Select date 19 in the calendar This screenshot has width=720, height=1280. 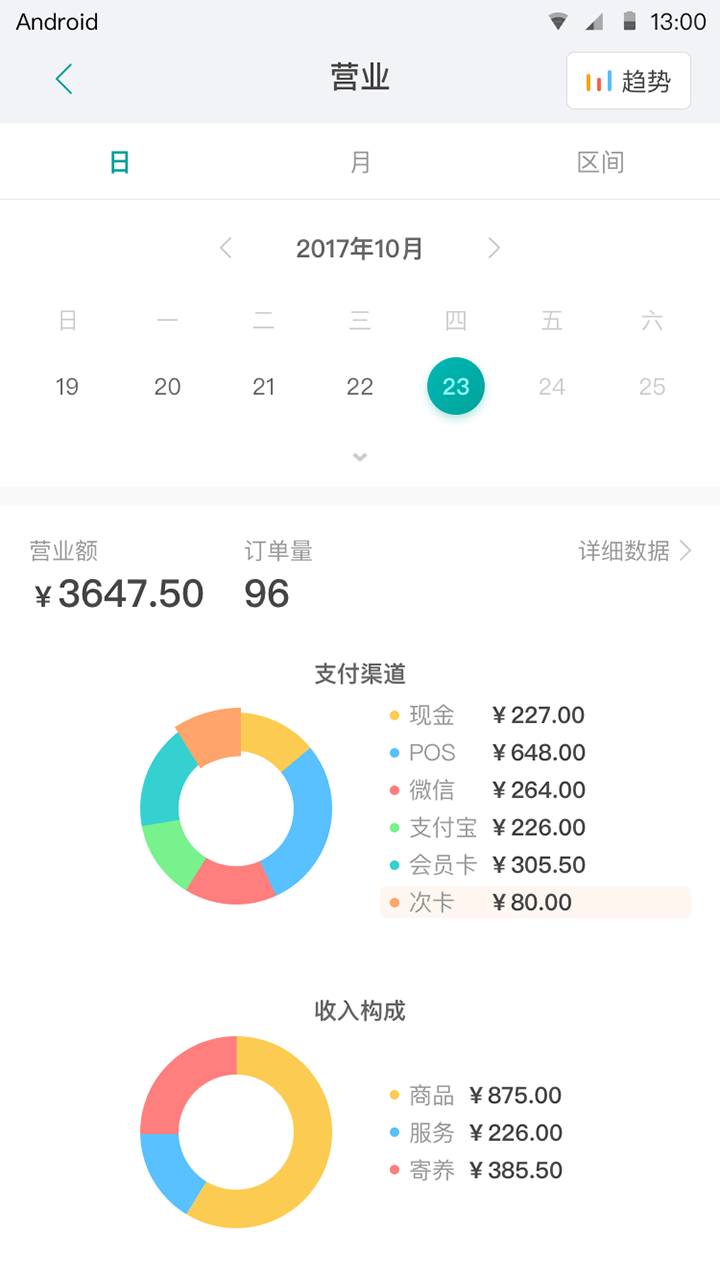67,387
